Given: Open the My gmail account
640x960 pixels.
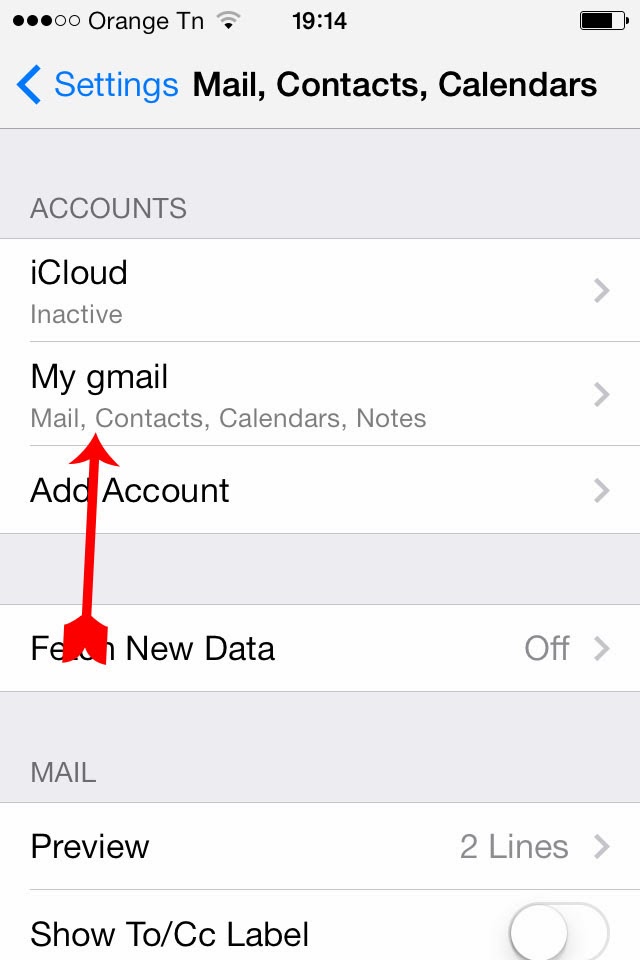Looking at the screenshot, I should 320,394.
